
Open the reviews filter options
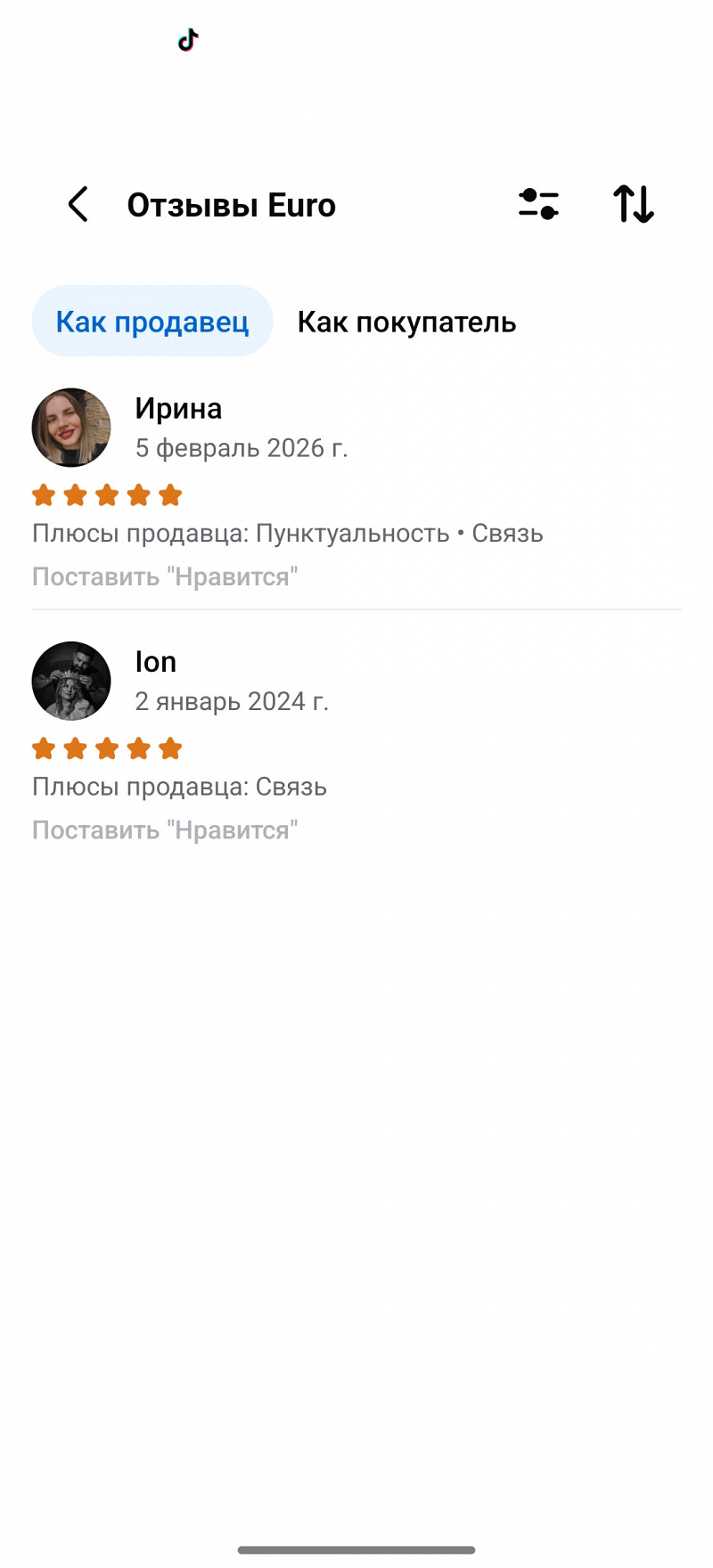point(538,204)
